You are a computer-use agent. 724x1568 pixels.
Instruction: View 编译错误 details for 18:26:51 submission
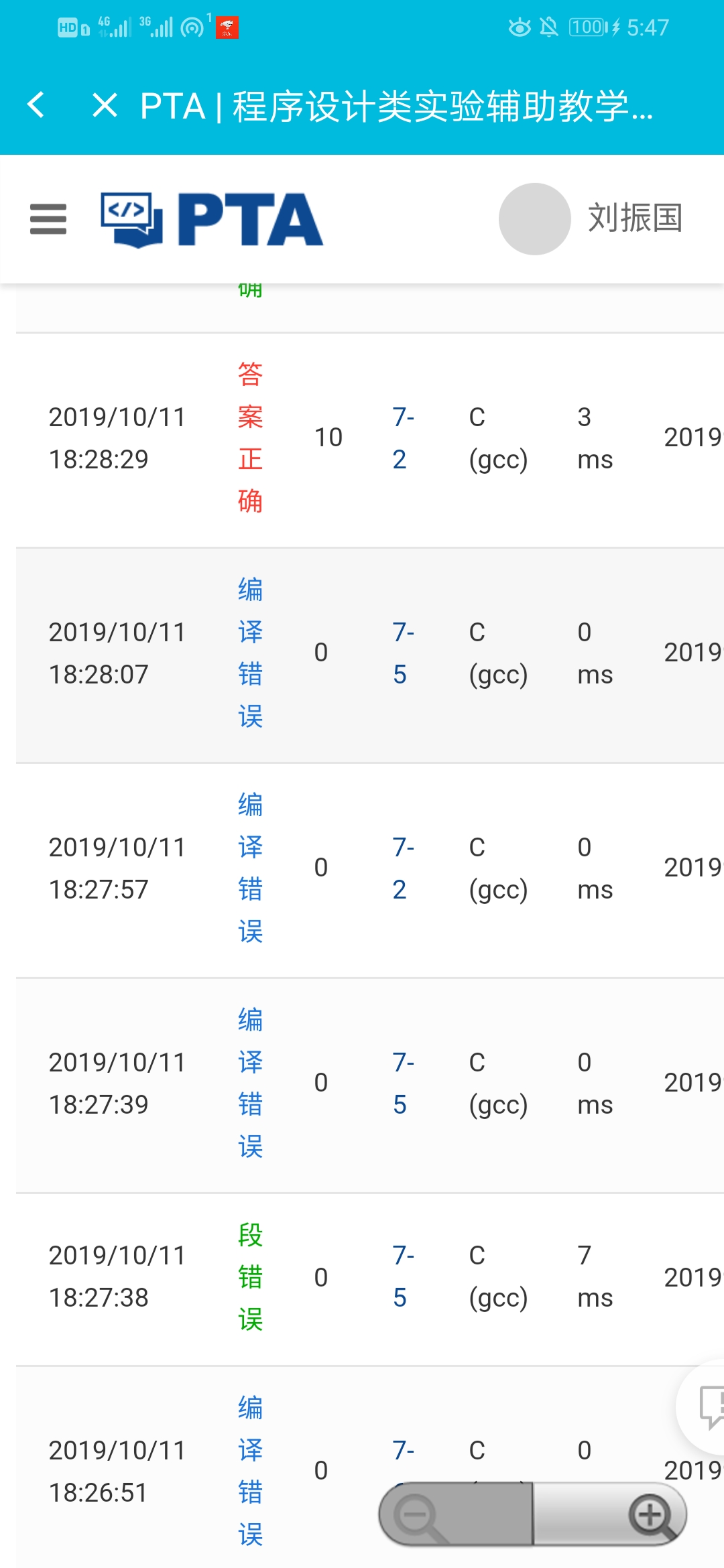click(250, 1470)
